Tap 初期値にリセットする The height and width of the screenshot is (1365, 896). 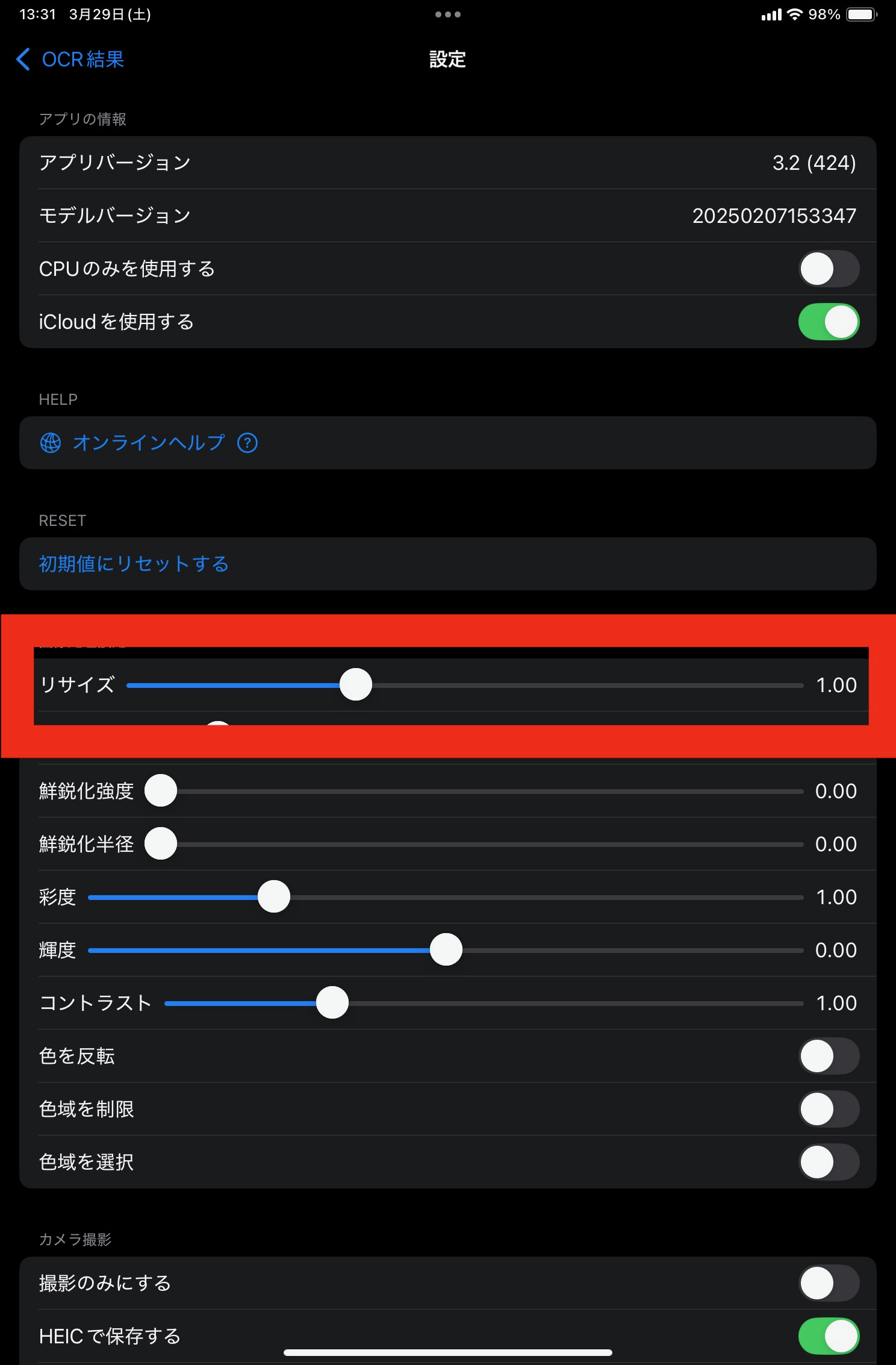pyautogui.click(x=134, y=564)
